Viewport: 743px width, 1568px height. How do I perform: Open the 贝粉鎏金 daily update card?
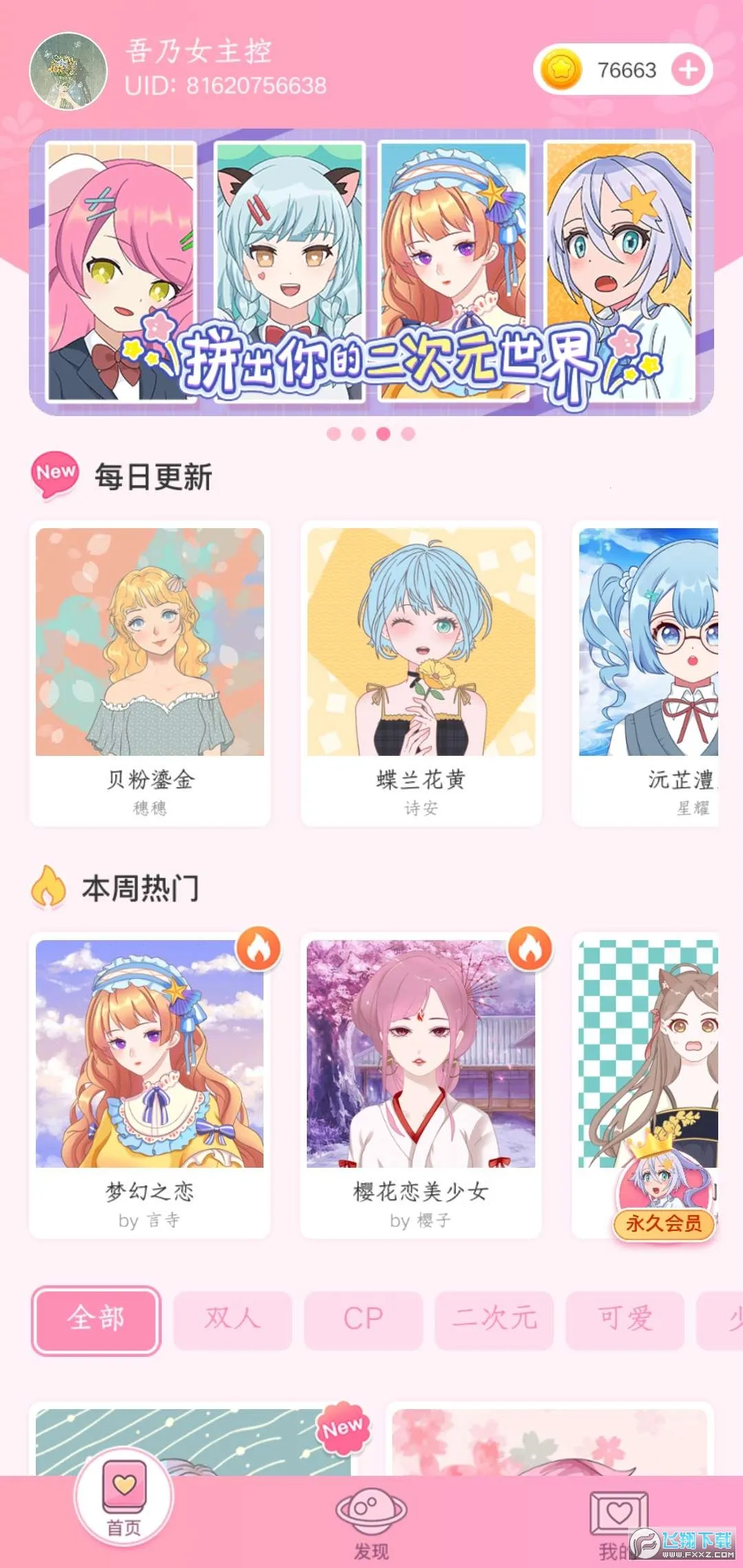tap(150, 673)
